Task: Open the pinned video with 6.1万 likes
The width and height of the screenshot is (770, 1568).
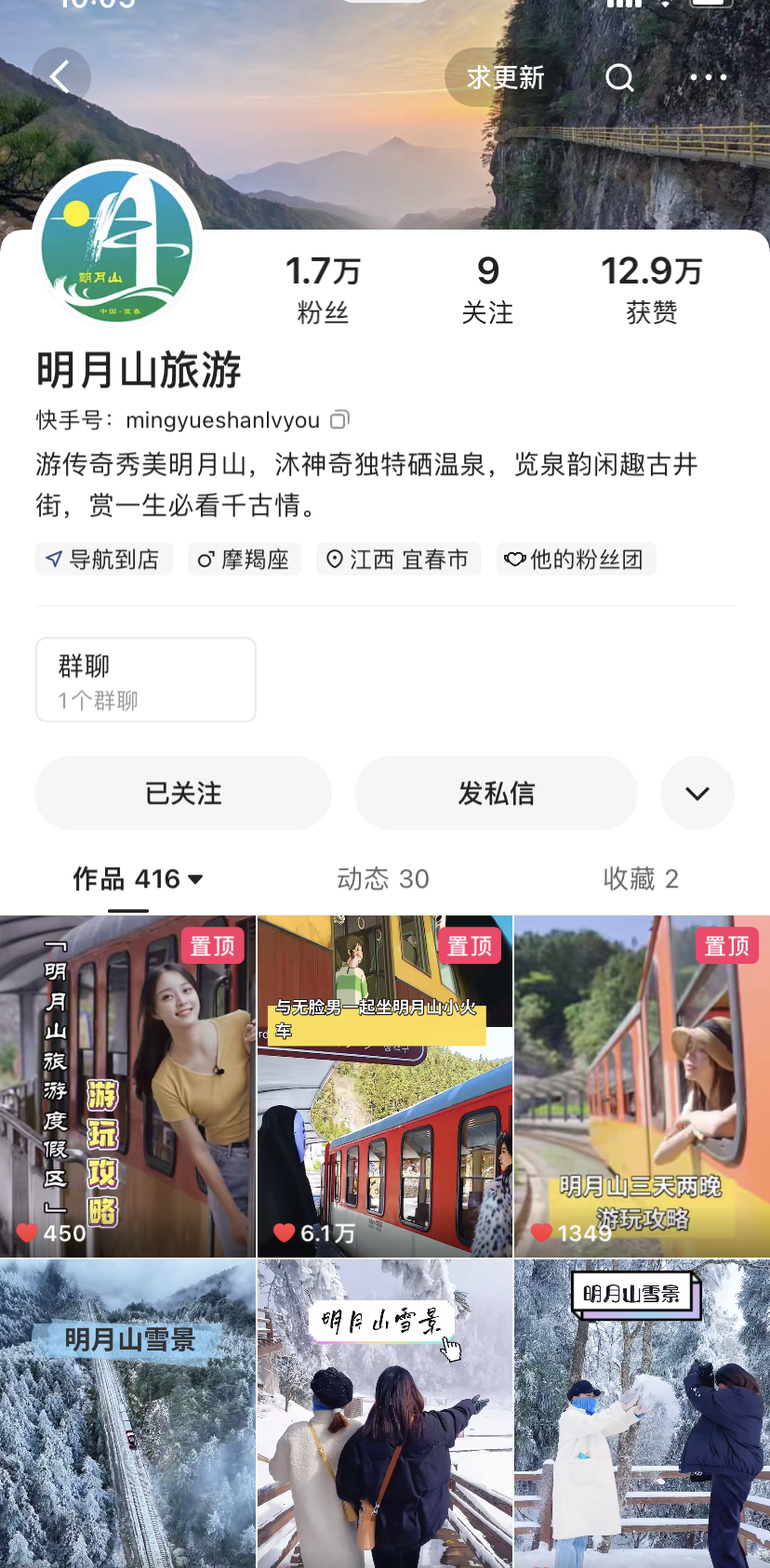Action: point(384,1087)
